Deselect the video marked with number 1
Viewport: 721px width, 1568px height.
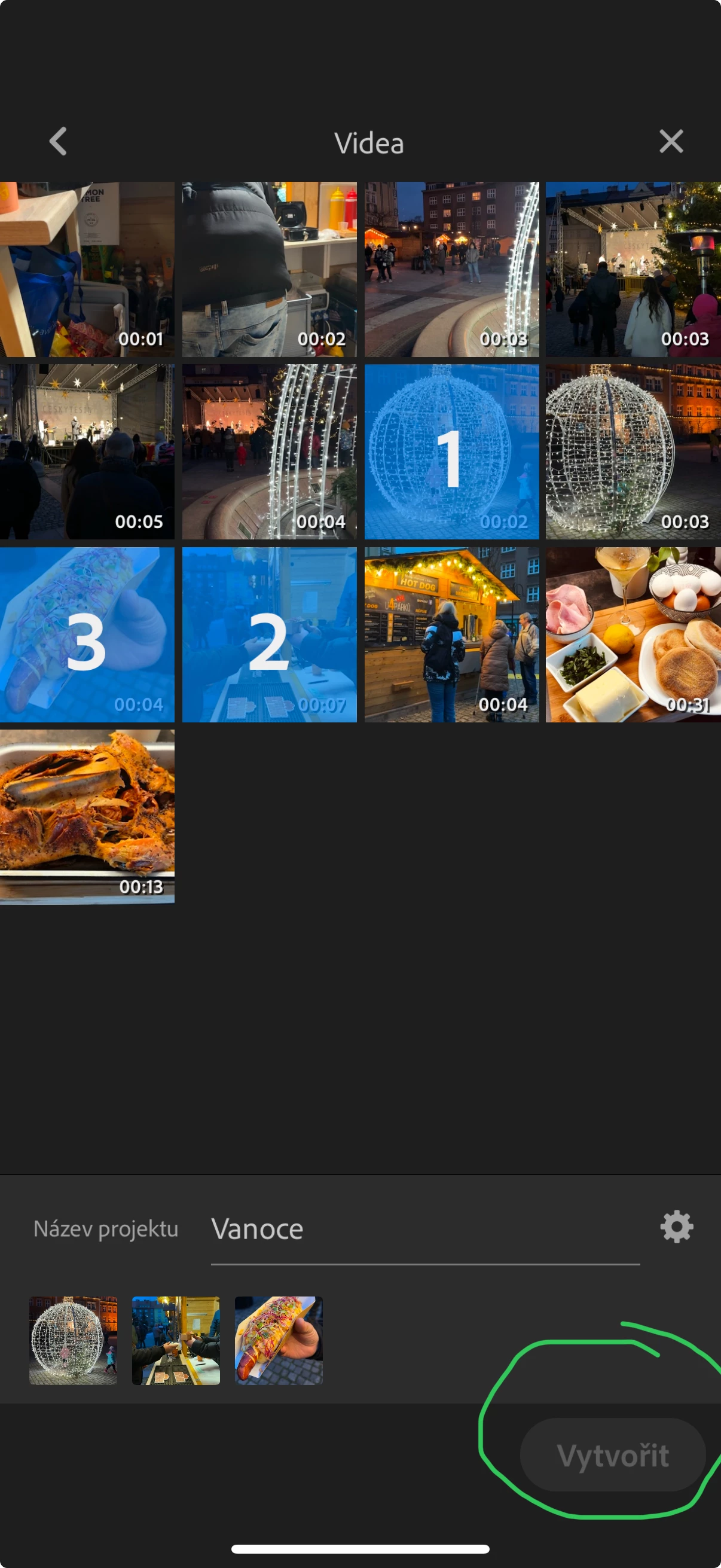[451, 452]
